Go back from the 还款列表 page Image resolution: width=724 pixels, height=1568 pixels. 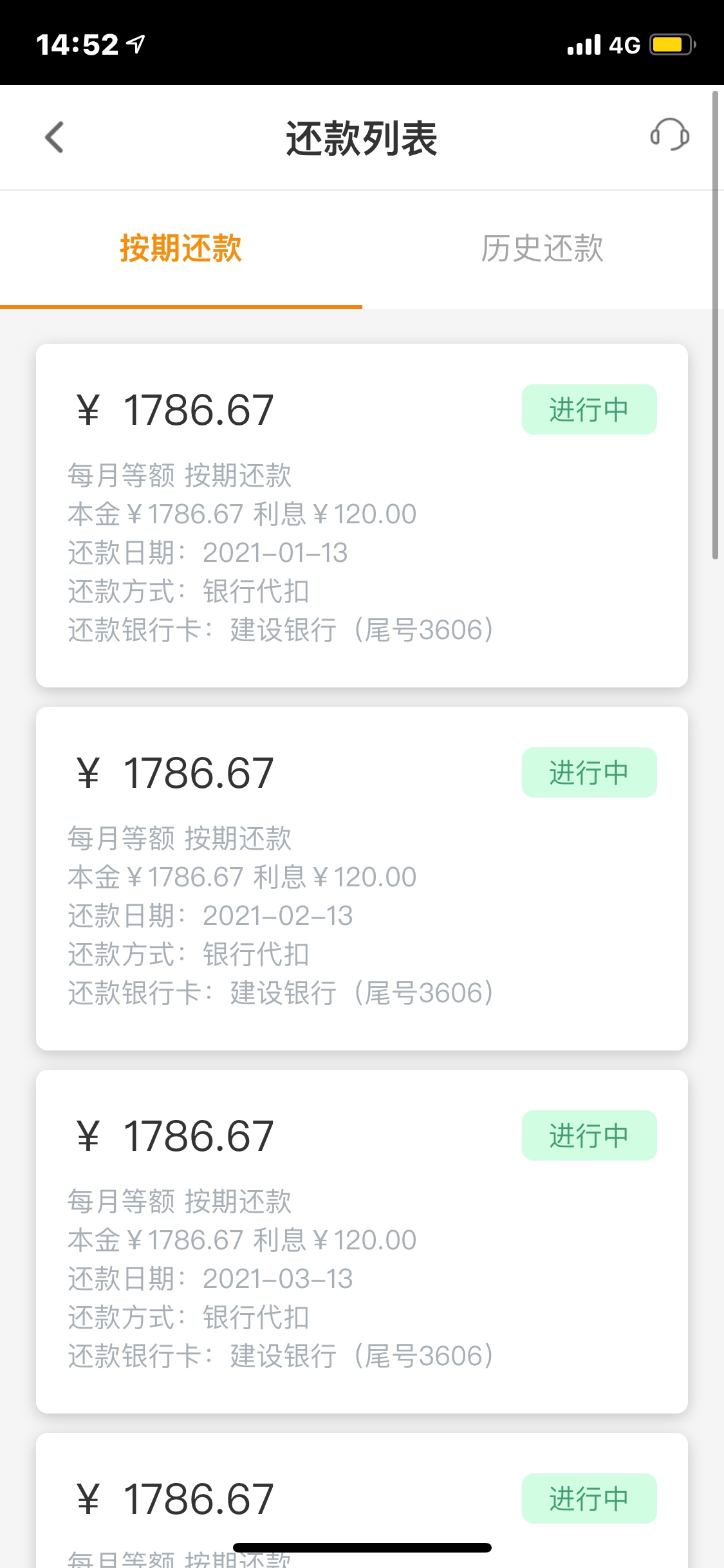coord(54,137)
